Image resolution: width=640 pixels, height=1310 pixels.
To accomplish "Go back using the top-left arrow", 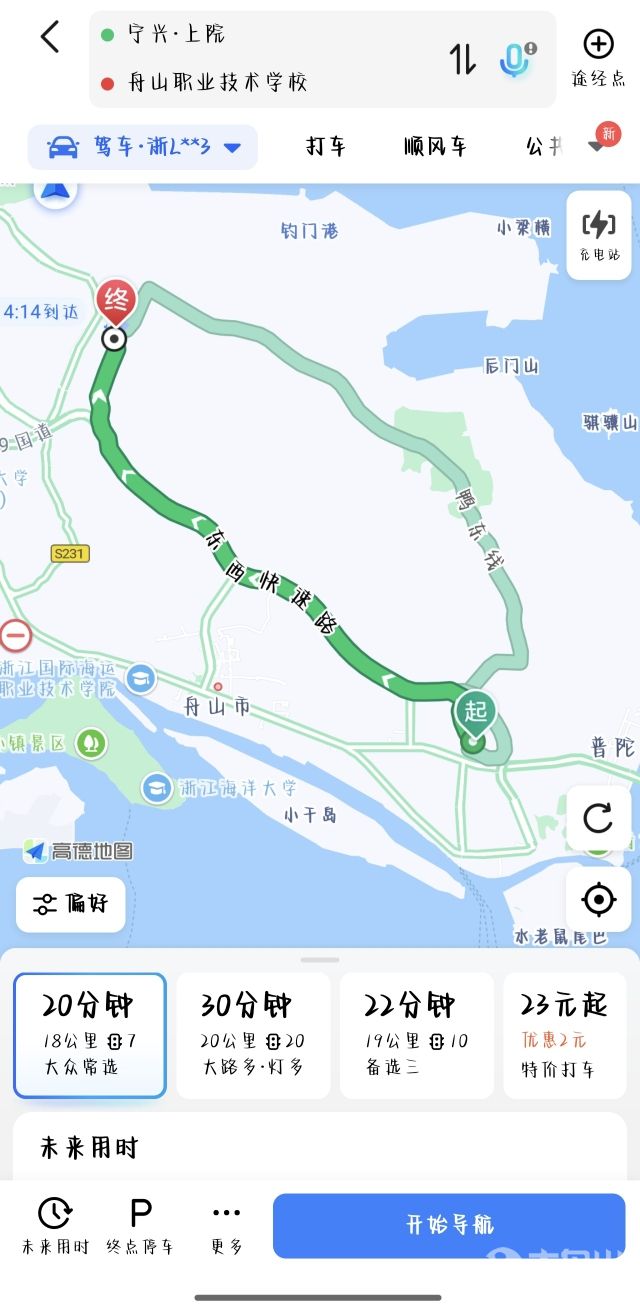I will tap(50, 38).
